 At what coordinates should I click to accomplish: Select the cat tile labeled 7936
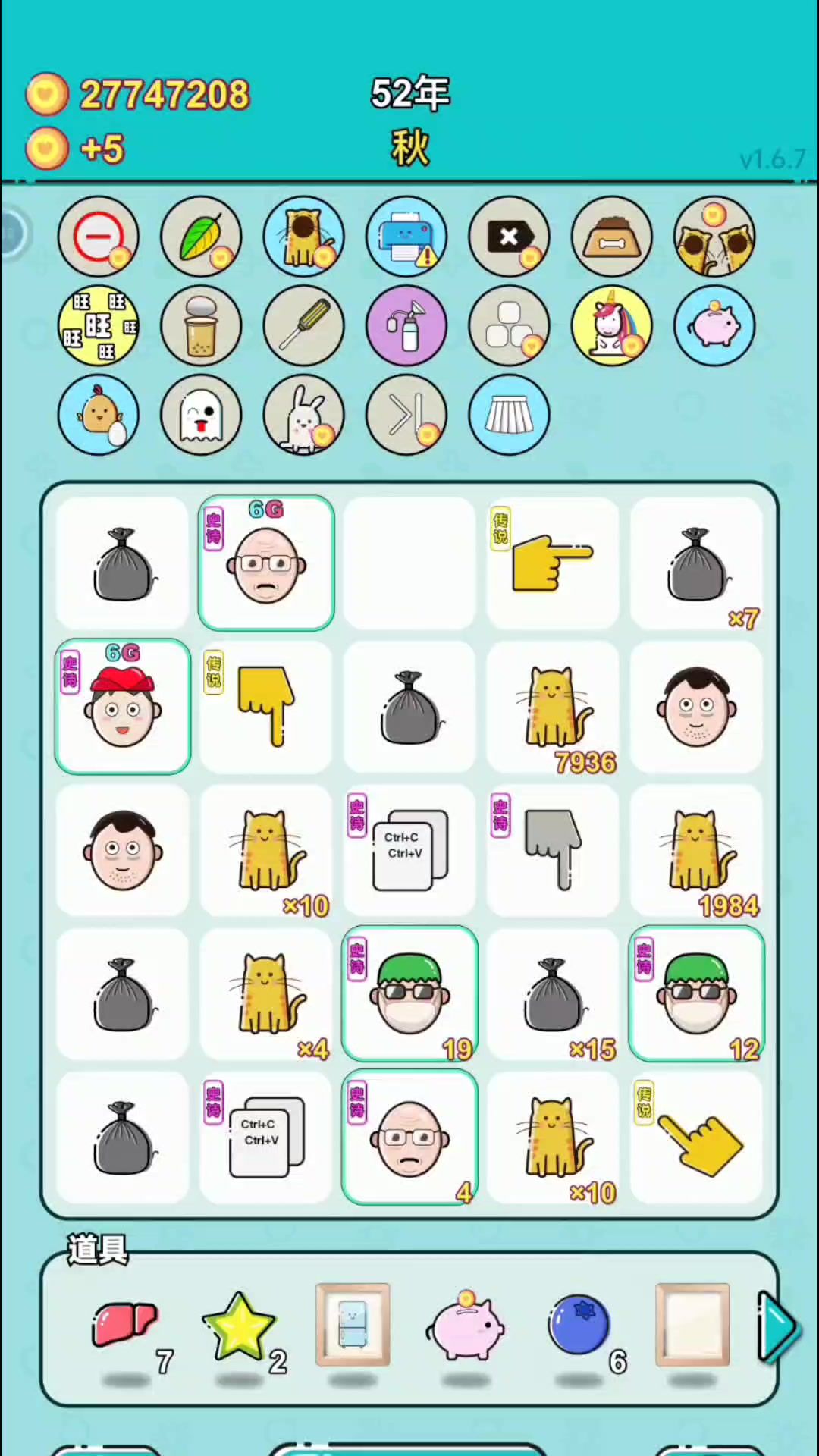pos(553,707)
